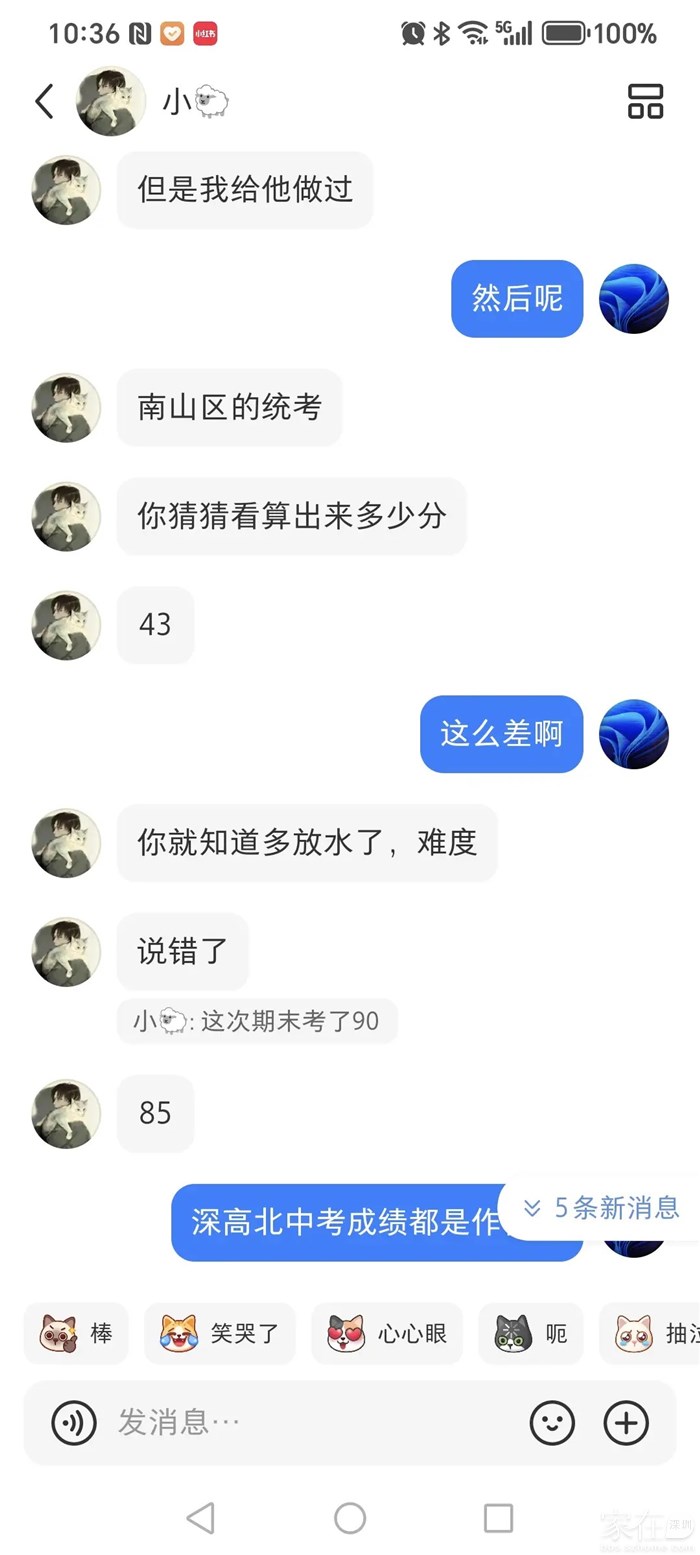Choose the 心心眼 sticker chip
Screen dimensions: 700x1555
[x=387, y=1333]
